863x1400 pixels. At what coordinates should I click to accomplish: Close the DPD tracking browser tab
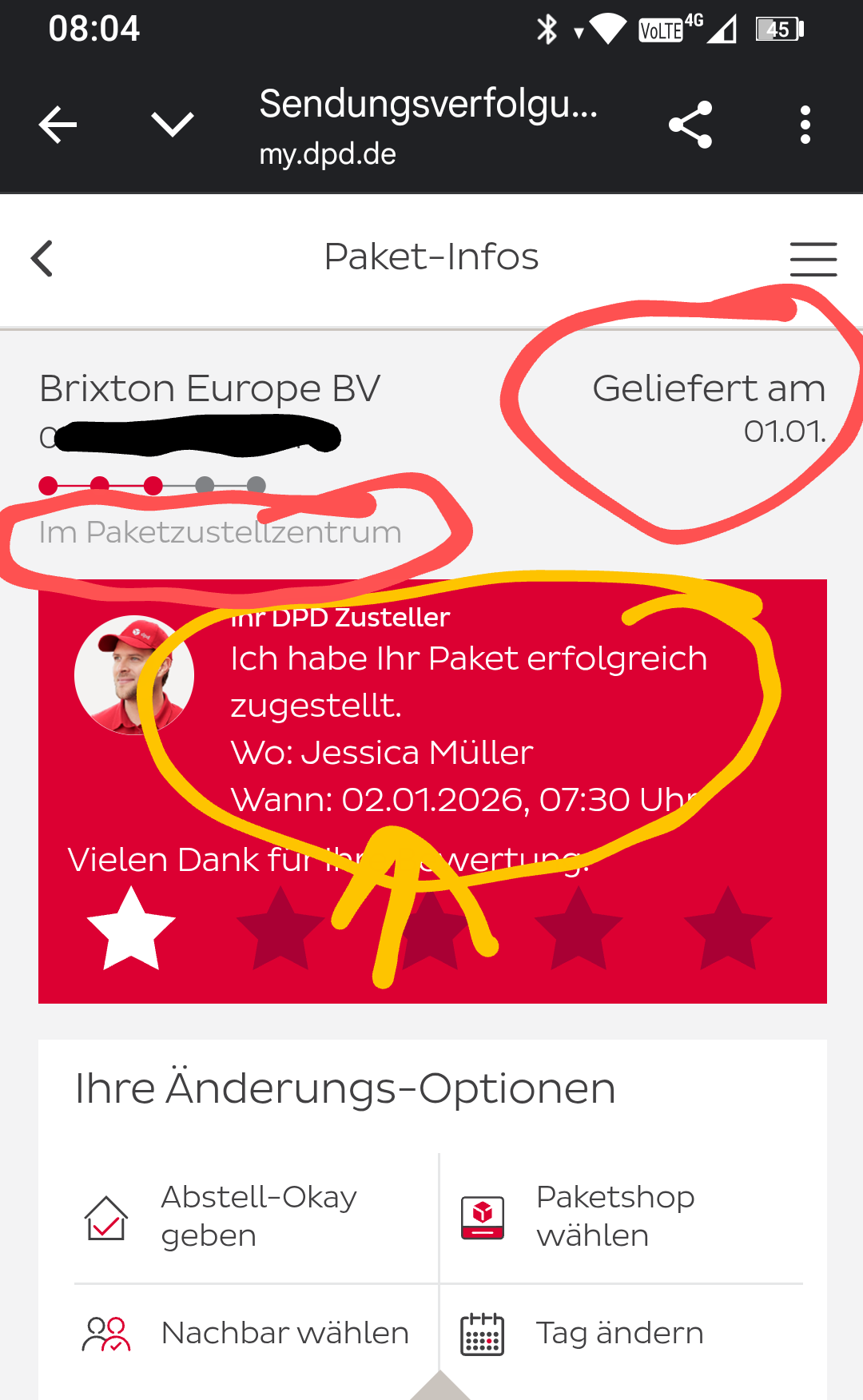coord(58,125)
